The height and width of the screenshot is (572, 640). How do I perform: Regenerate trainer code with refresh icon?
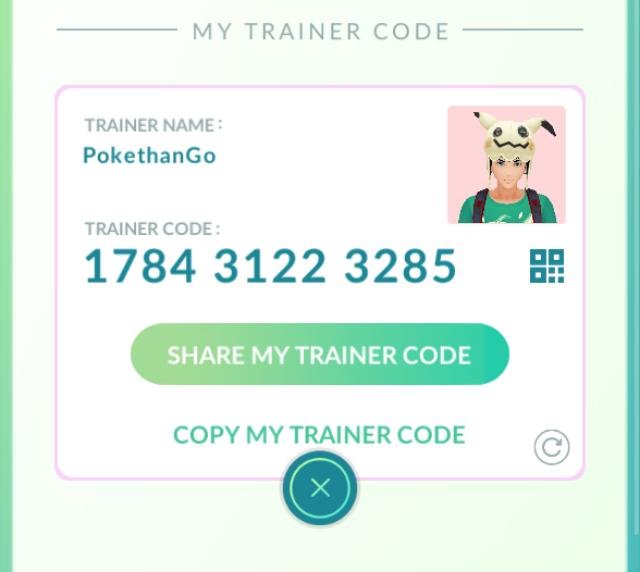551,447
